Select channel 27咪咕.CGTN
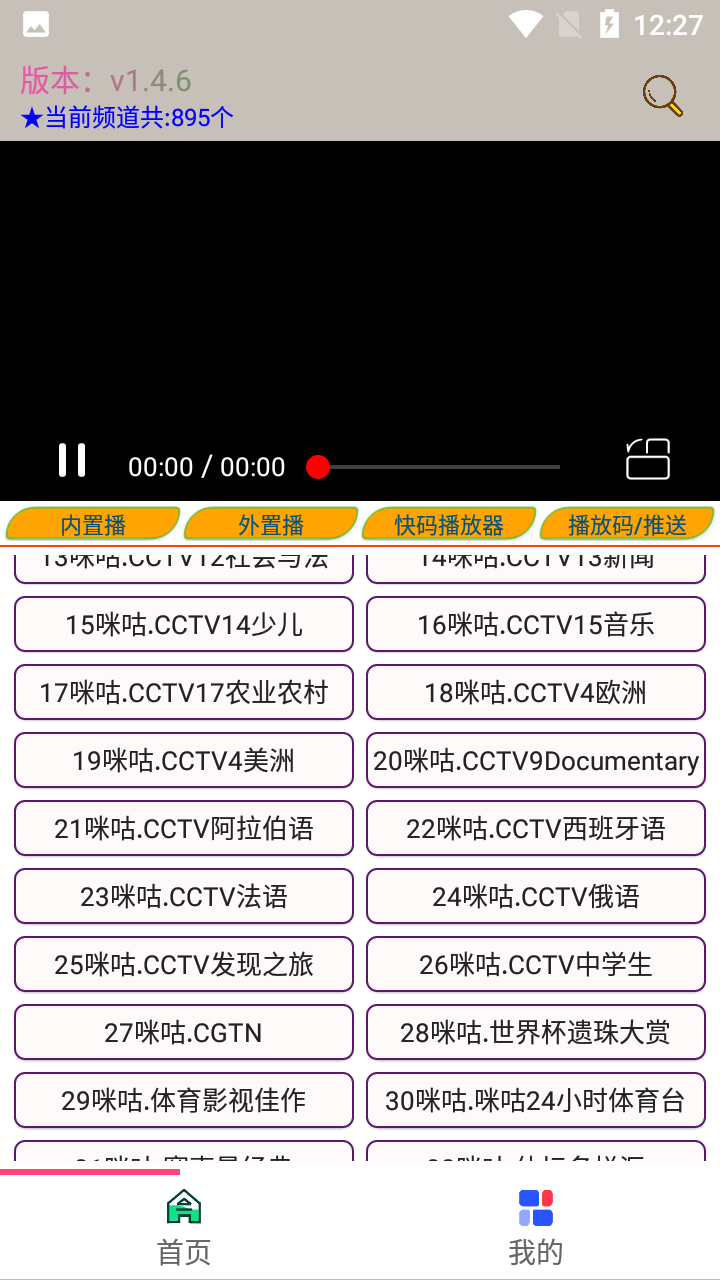 (x=183, y=1032)
